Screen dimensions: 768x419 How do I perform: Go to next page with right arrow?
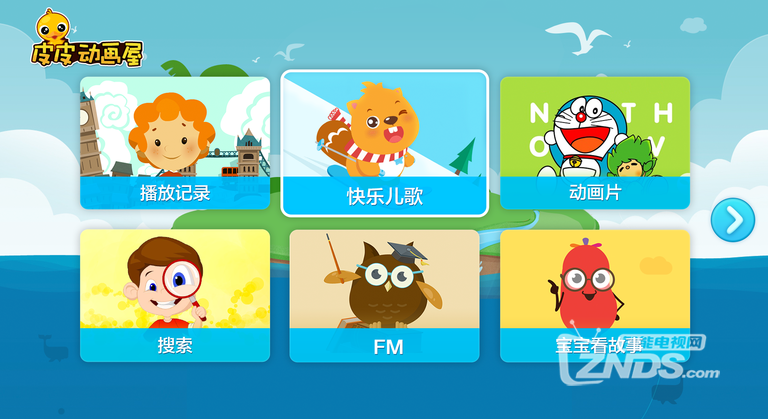point(733,220)
